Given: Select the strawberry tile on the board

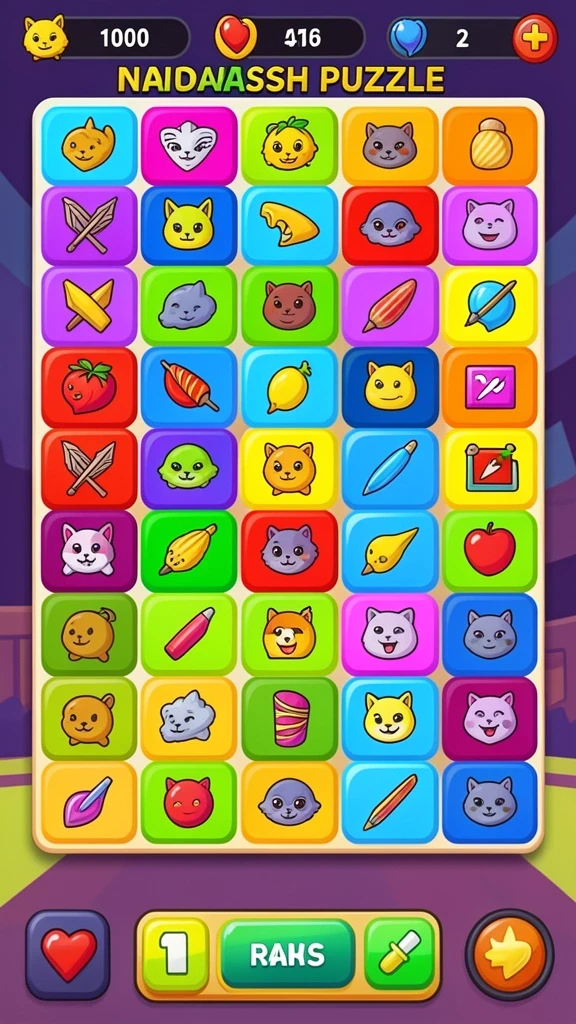Looking at the screenshot, I should tap(89, 387).
